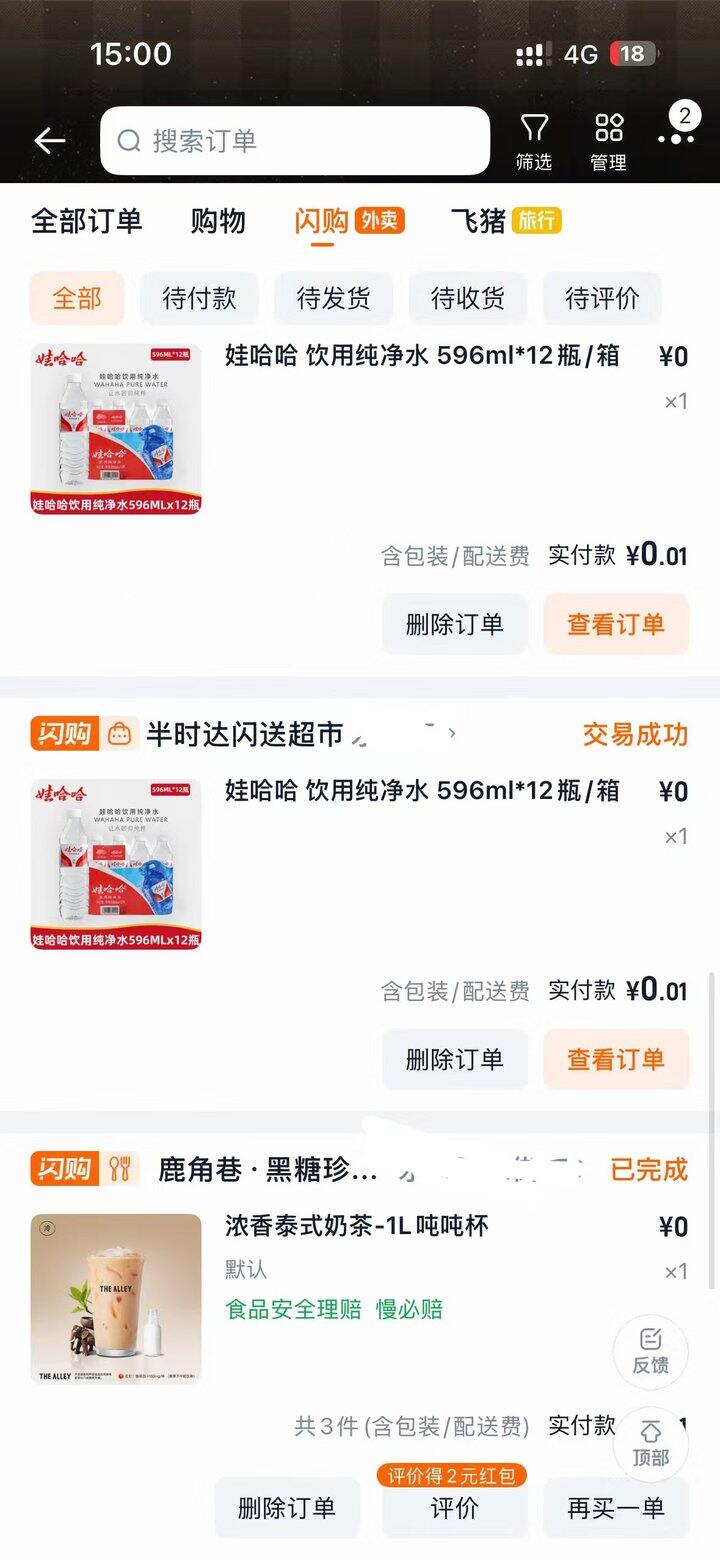Switch to the 全部订单 tab
The width and height of the screenshot is (720, 1560).
click(87, 221)
